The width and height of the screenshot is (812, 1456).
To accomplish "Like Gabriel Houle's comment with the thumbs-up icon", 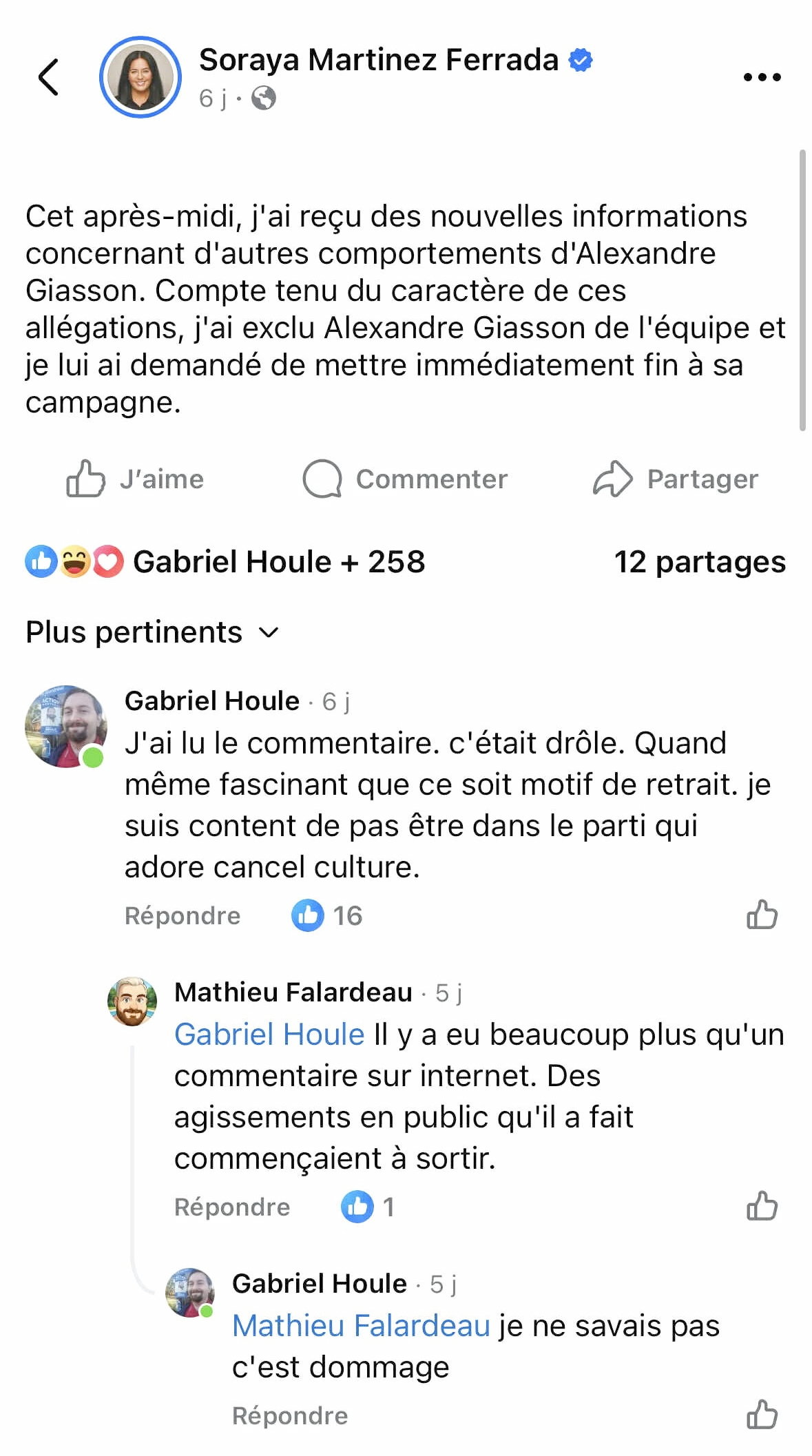I will click(761, 916).
